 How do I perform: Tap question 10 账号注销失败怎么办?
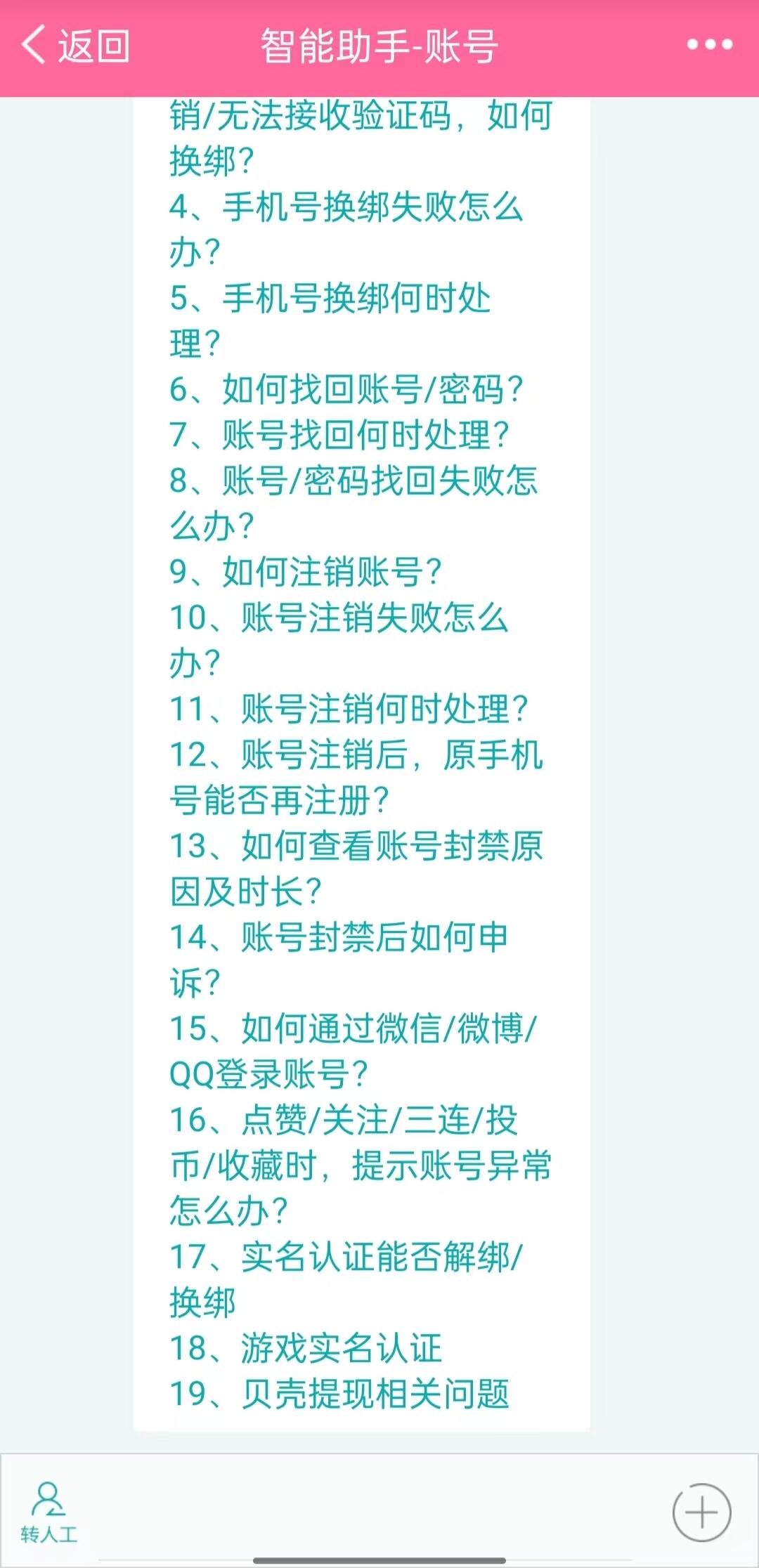pos(339,640)
